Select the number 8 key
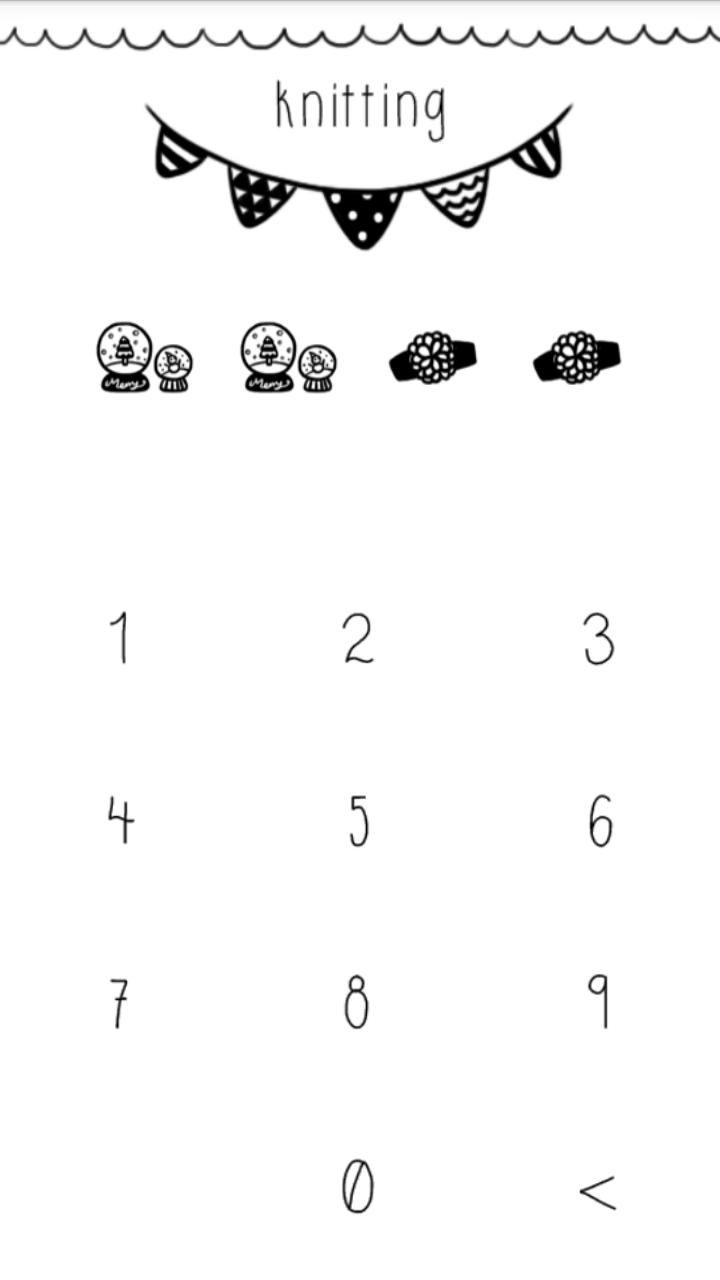This screenshot has width=720, height=1280. click(x=357, y=1003)
